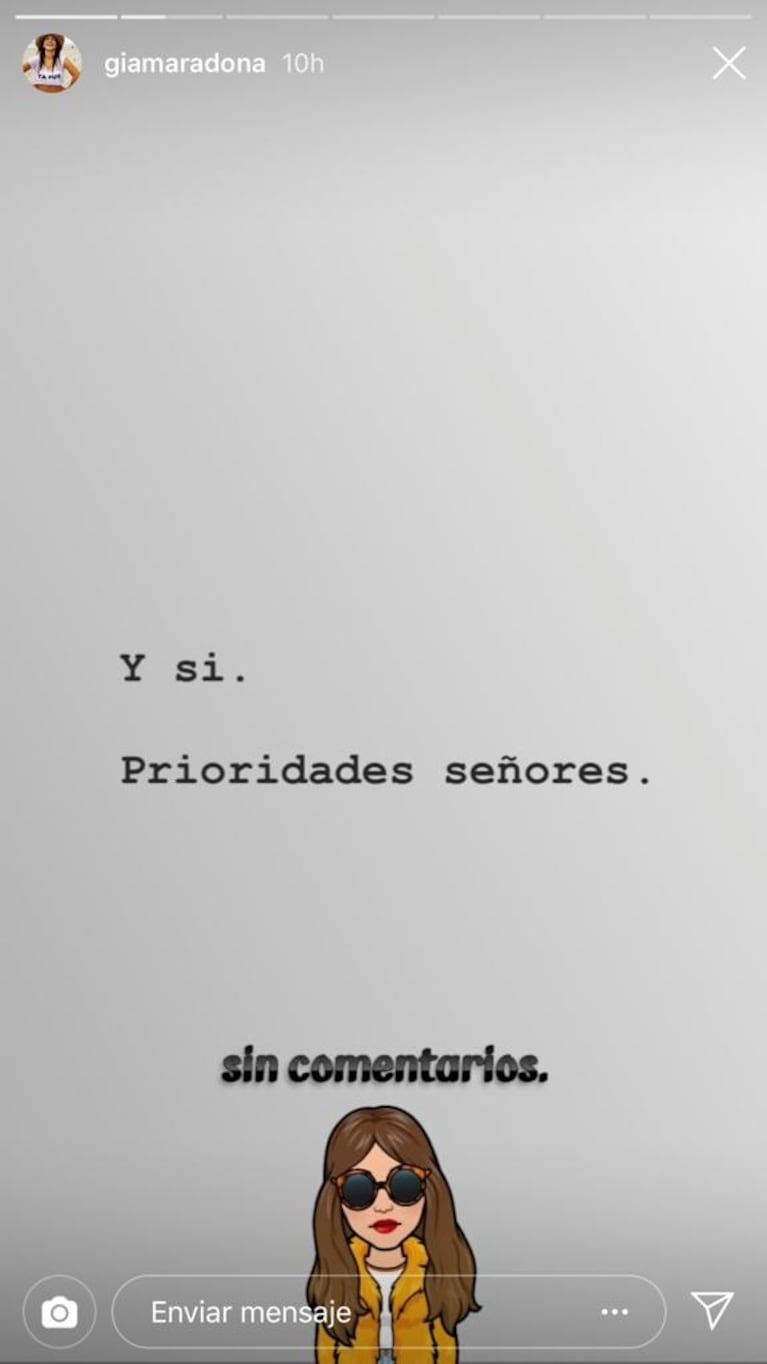Screen dimensions: 767x1364
Task: Open the three-dots story options
Action: click(614, 1312)
